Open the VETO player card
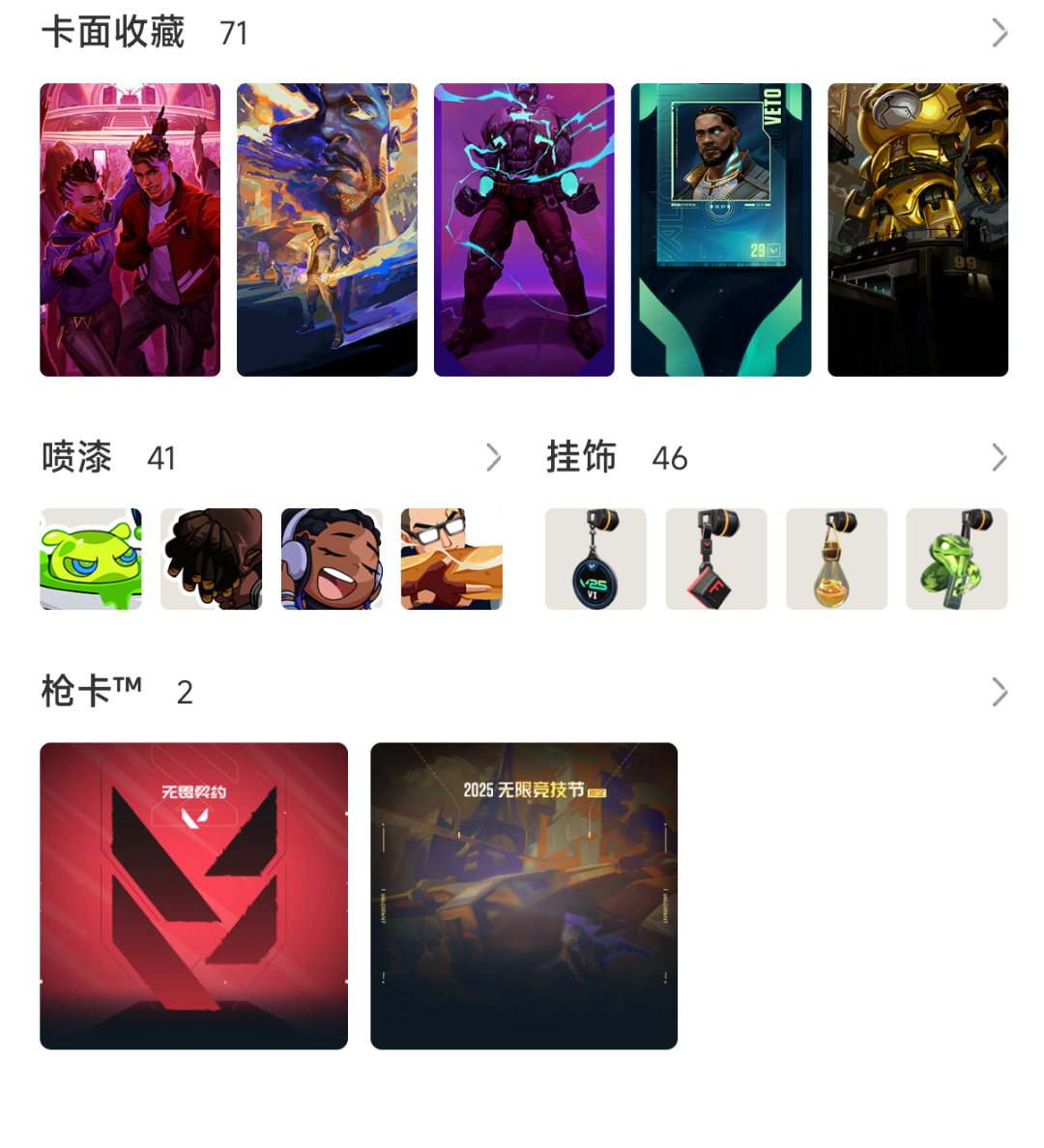The image size is (1044, 1148). pyautogui.click(x=721, y=230)
